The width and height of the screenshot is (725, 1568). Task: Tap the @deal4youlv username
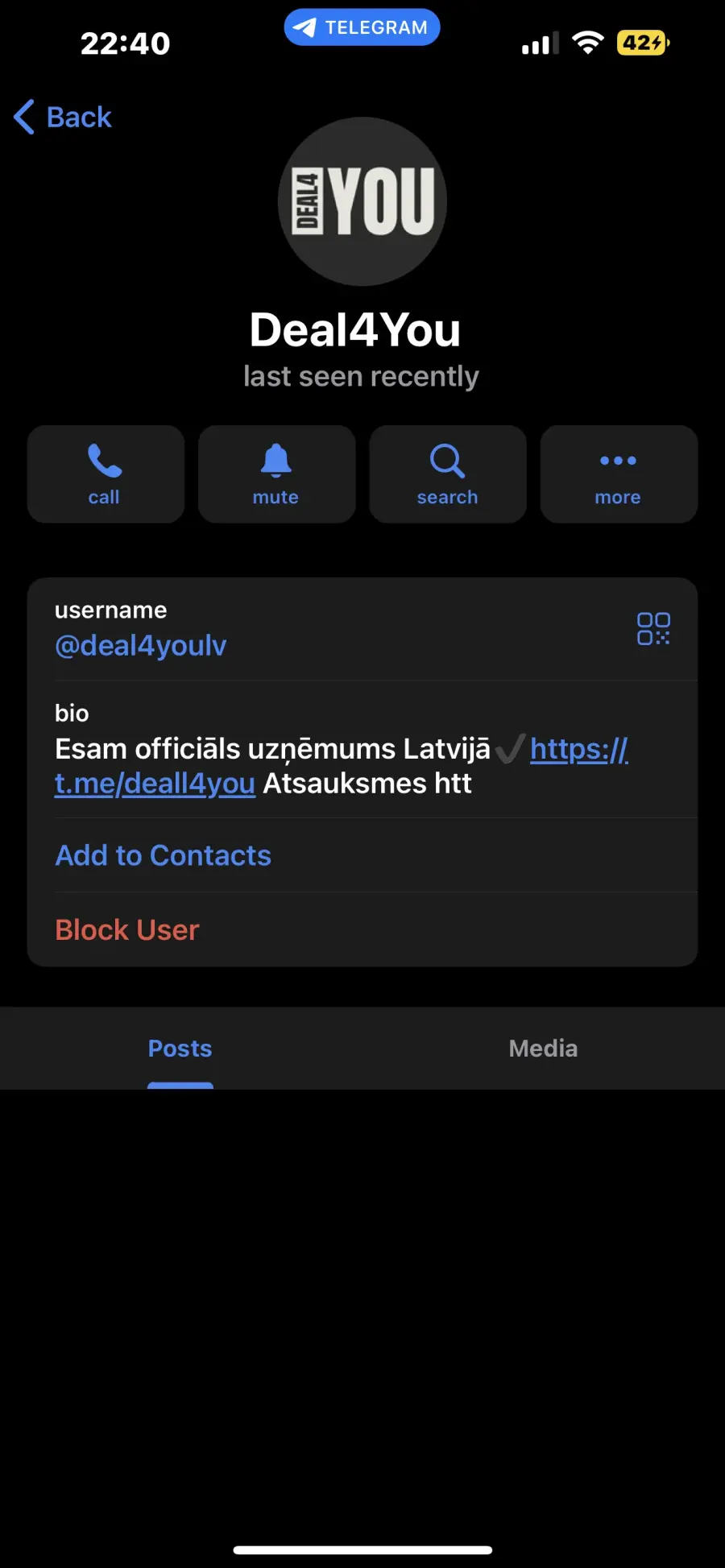140,646
